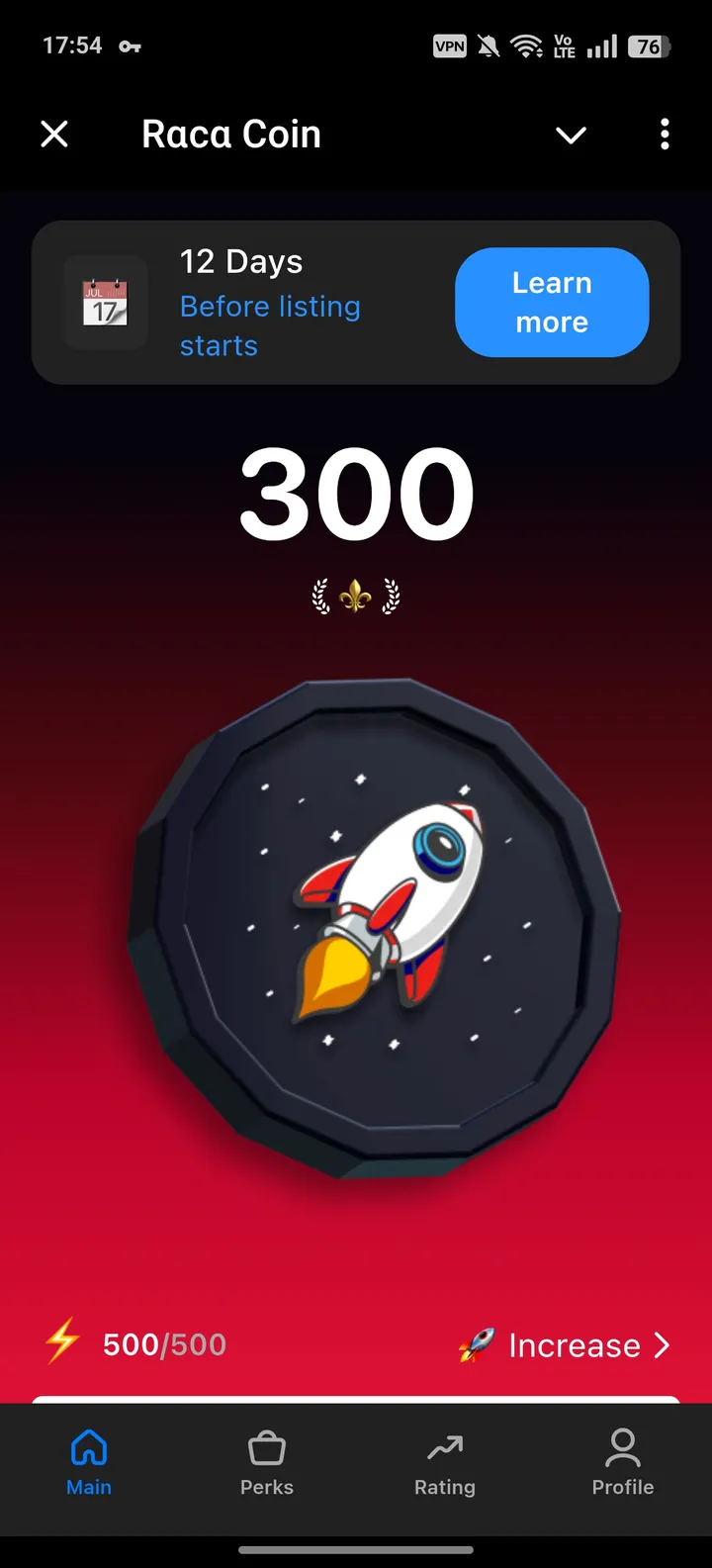This screenshot has width=712, height=1568.
Task: Tap the lightning bolt energy icon
Action: tap(59, 1343)
